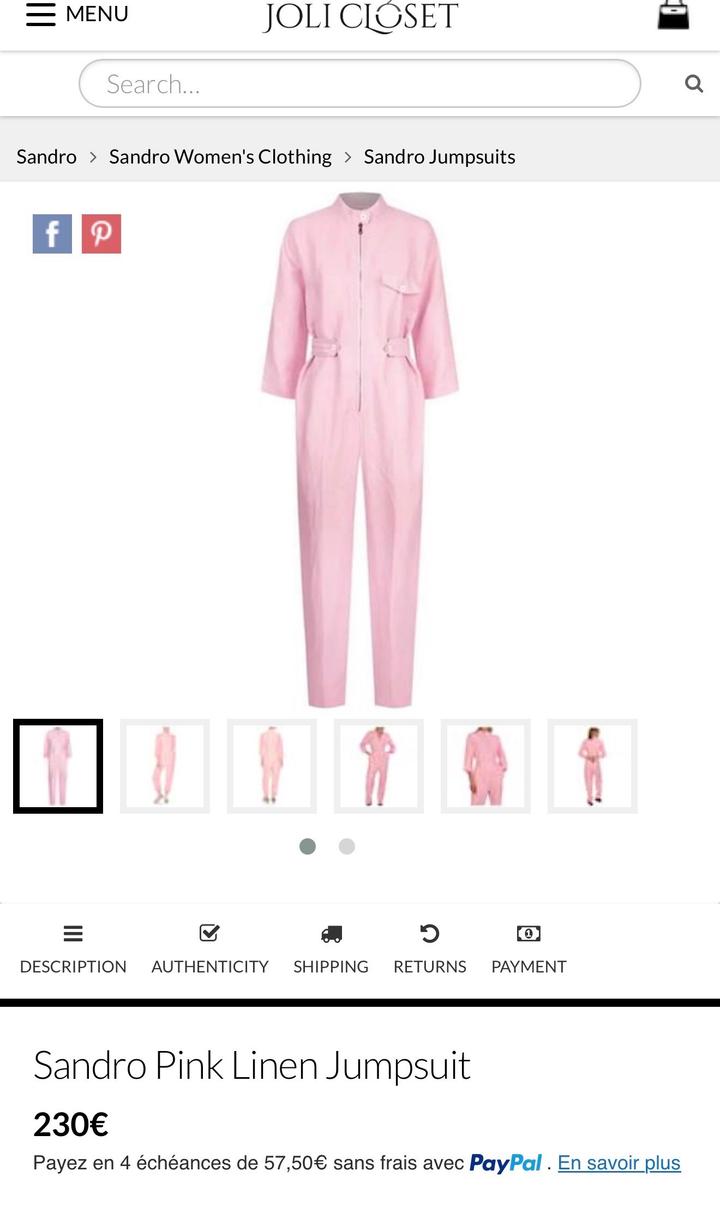Viewport: 720px width, 1220px height.
Task: Switch to the Authenticity tab
Action: coord(210,950)
